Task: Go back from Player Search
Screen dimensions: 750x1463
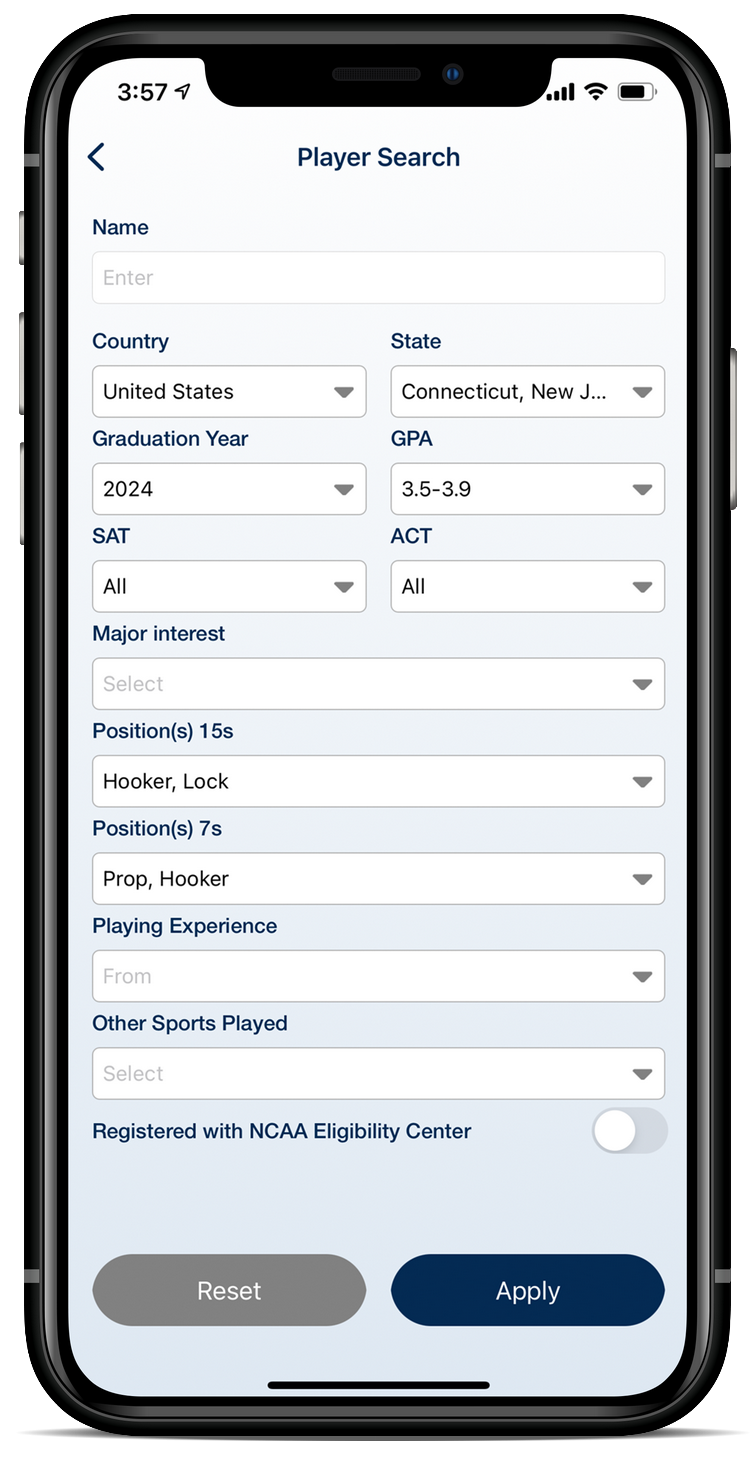Action: click(97, 157)
